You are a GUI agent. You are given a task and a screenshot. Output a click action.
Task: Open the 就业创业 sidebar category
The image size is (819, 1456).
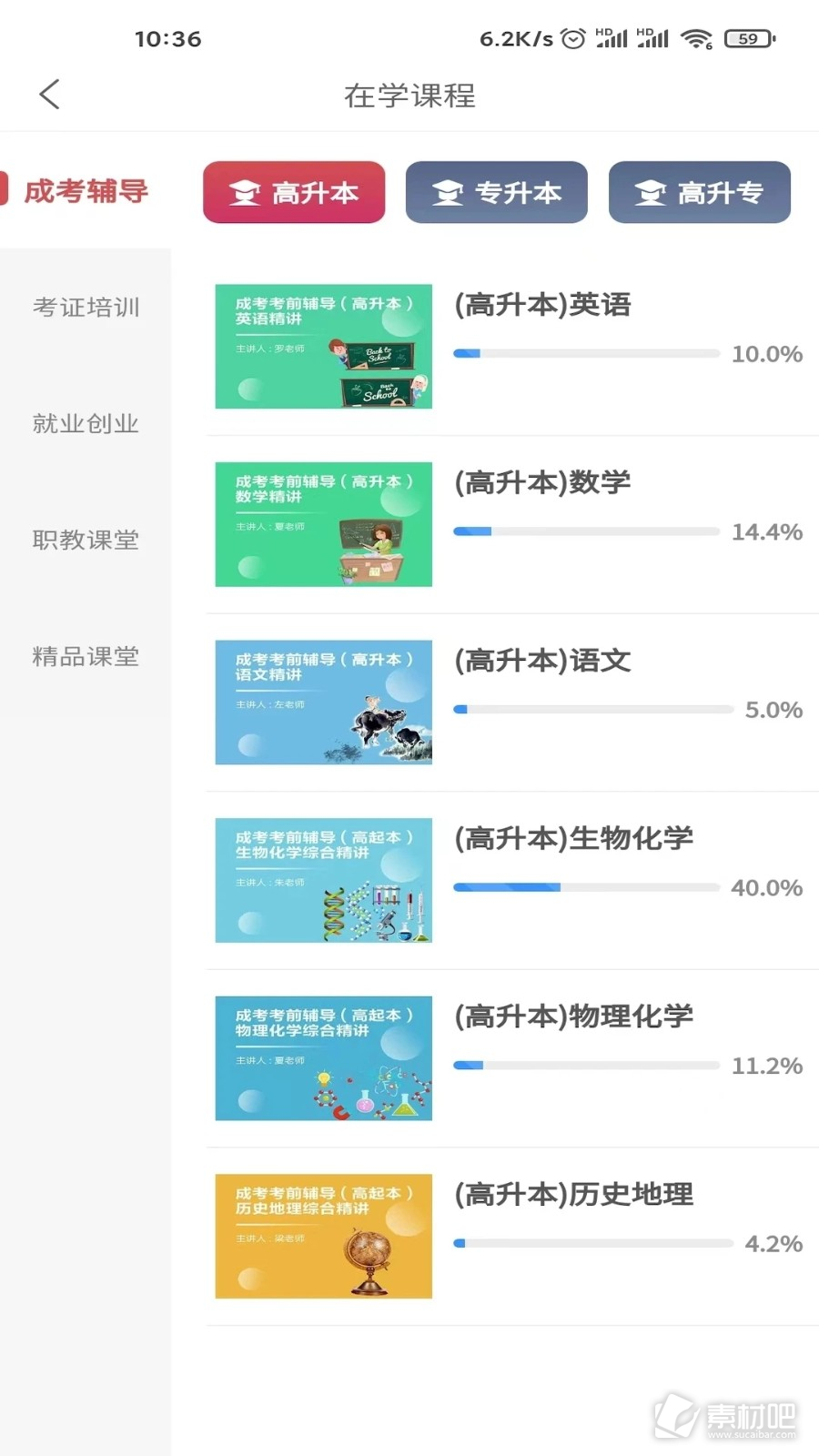(x=86, y=424)
